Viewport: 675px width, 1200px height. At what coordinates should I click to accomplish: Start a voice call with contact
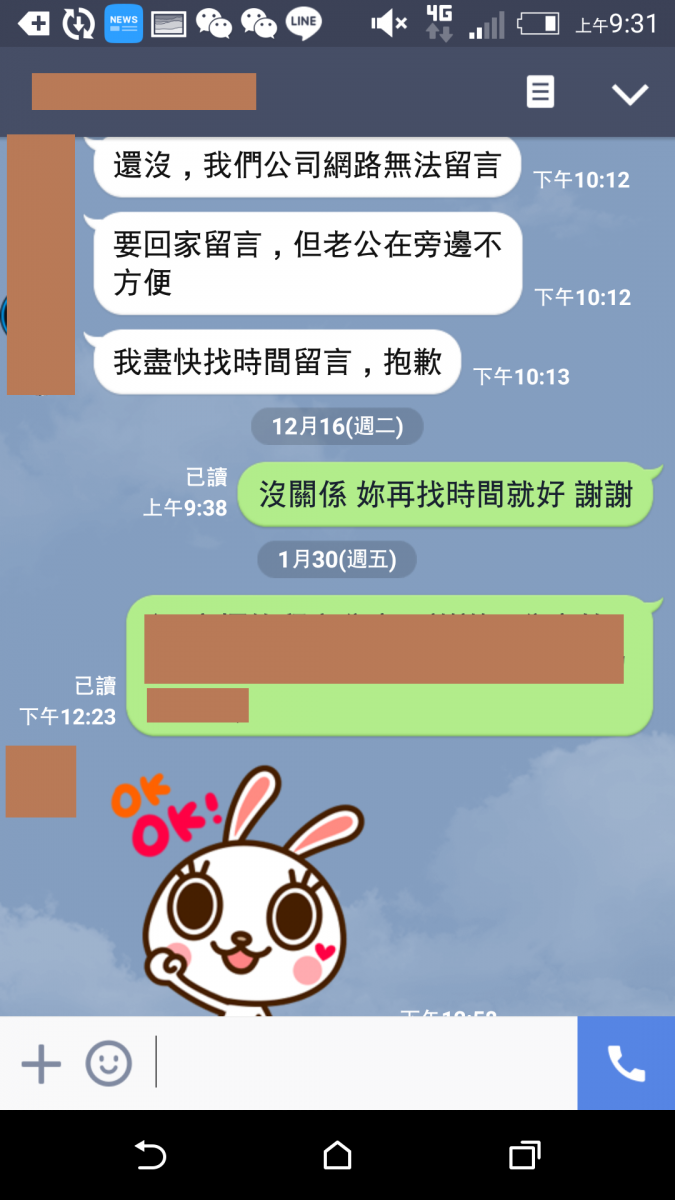click(626, 1064)
